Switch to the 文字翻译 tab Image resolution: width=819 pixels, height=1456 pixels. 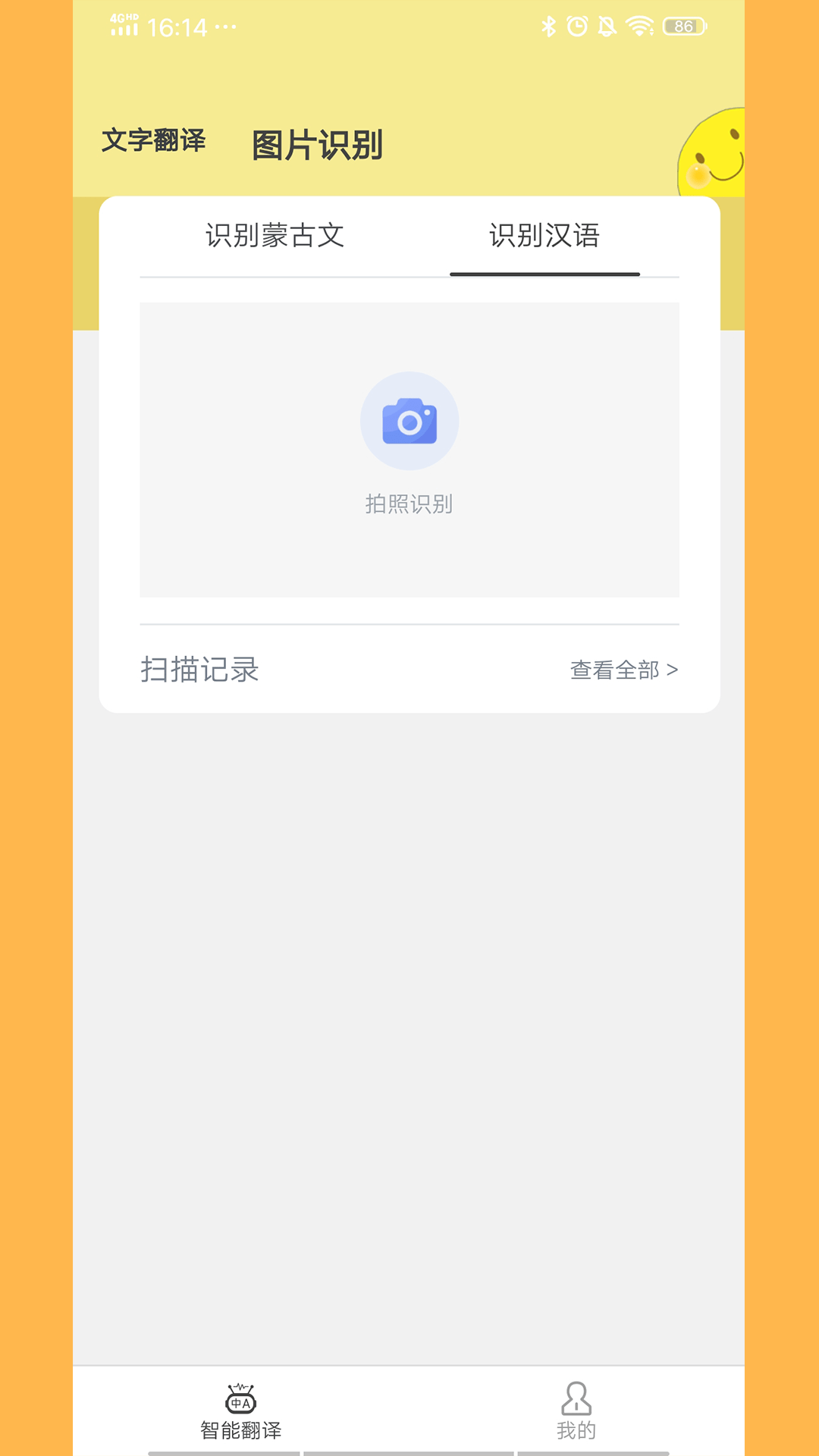154,140
